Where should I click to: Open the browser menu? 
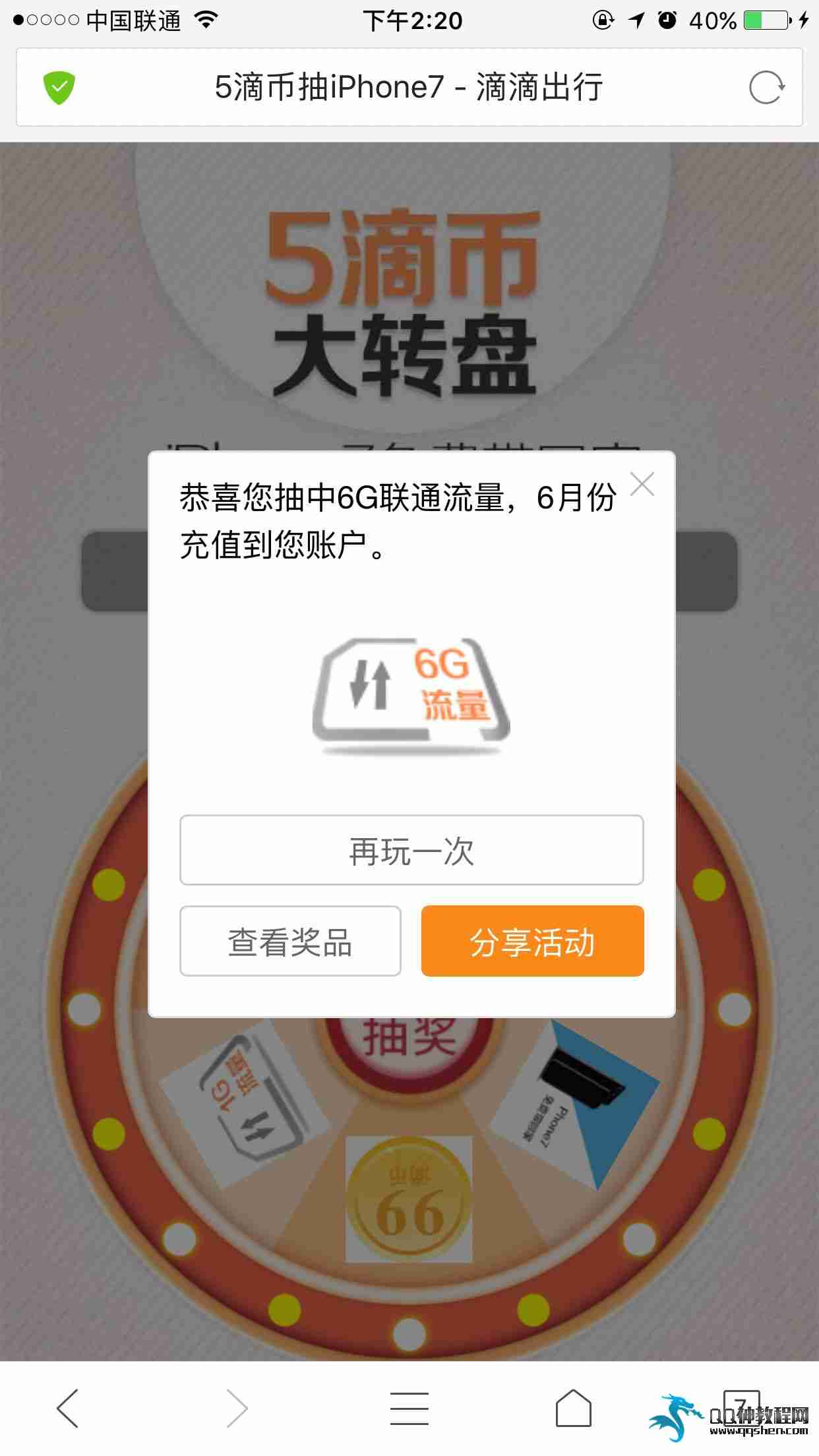[409, 1409]
